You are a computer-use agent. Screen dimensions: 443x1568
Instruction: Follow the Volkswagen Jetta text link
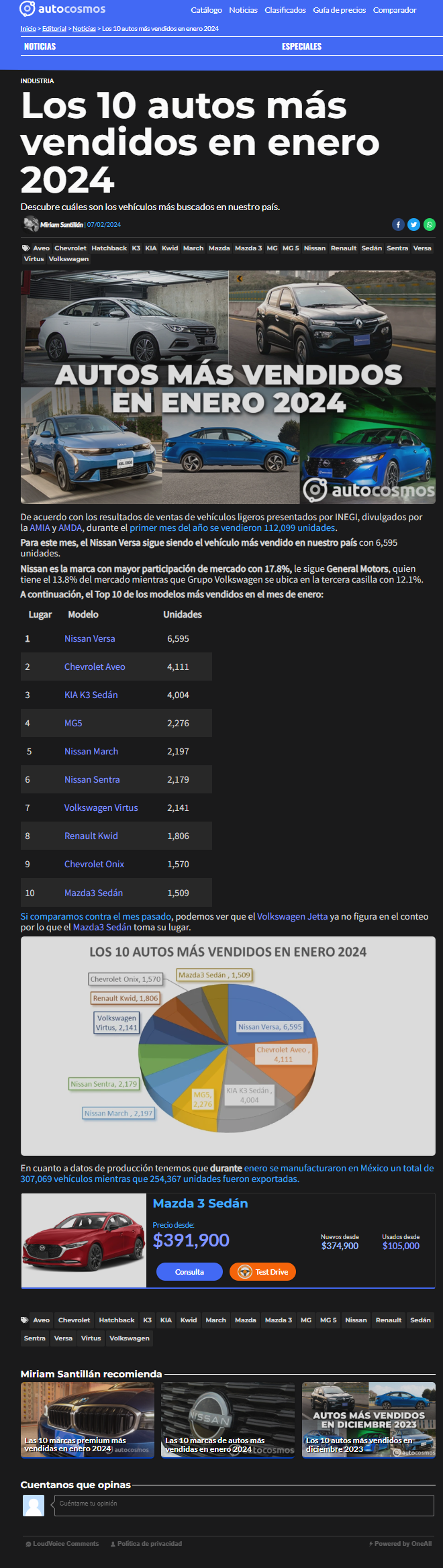click(x=293, y=916)
